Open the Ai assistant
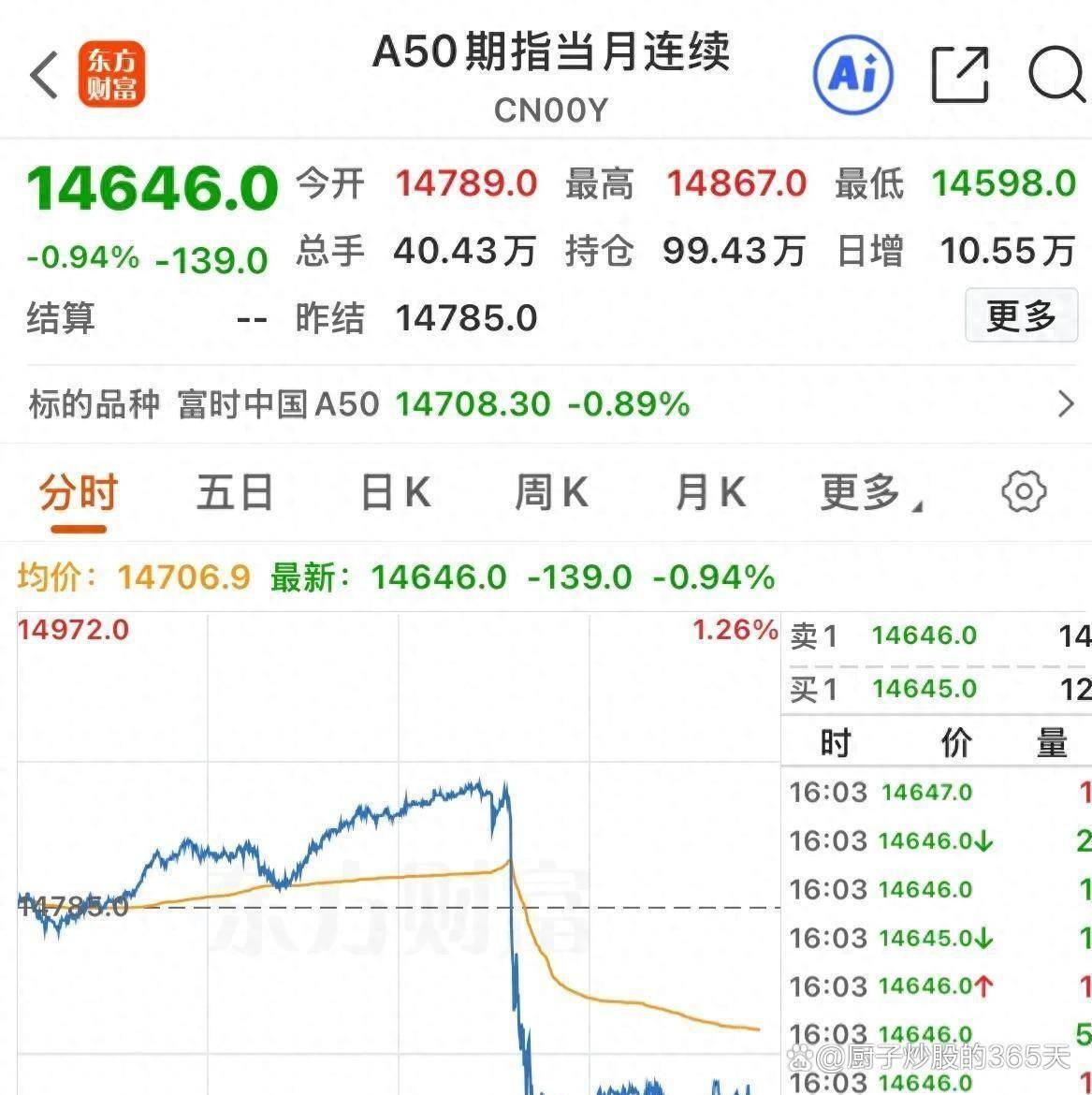This screenshot has height=1095, width=1092. (852, 73)
